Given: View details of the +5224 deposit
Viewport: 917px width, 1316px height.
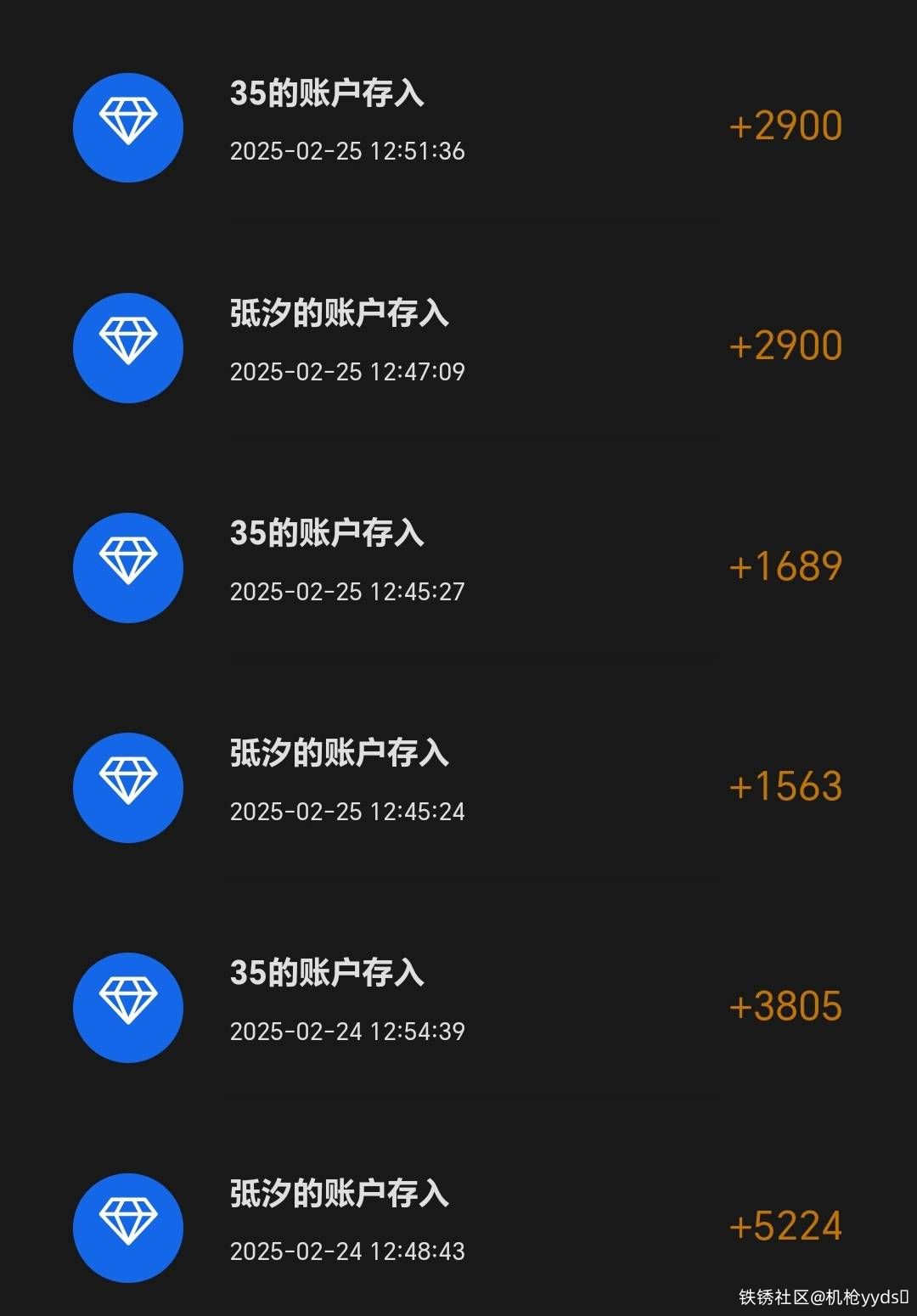Looking at the screenshot, I should click(458, 1225).
